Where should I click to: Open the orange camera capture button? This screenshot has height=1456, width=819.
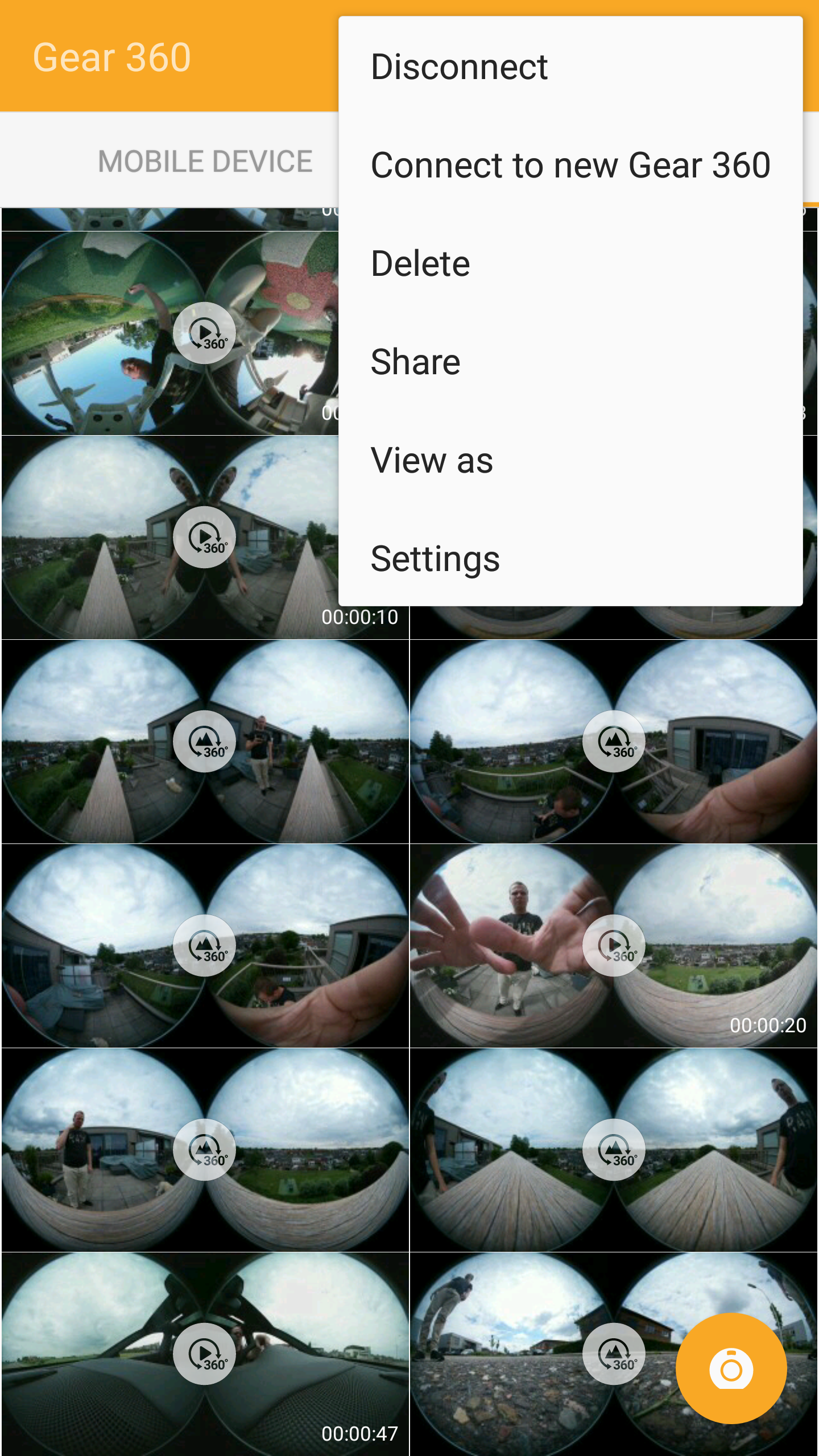pos(731,1368)
